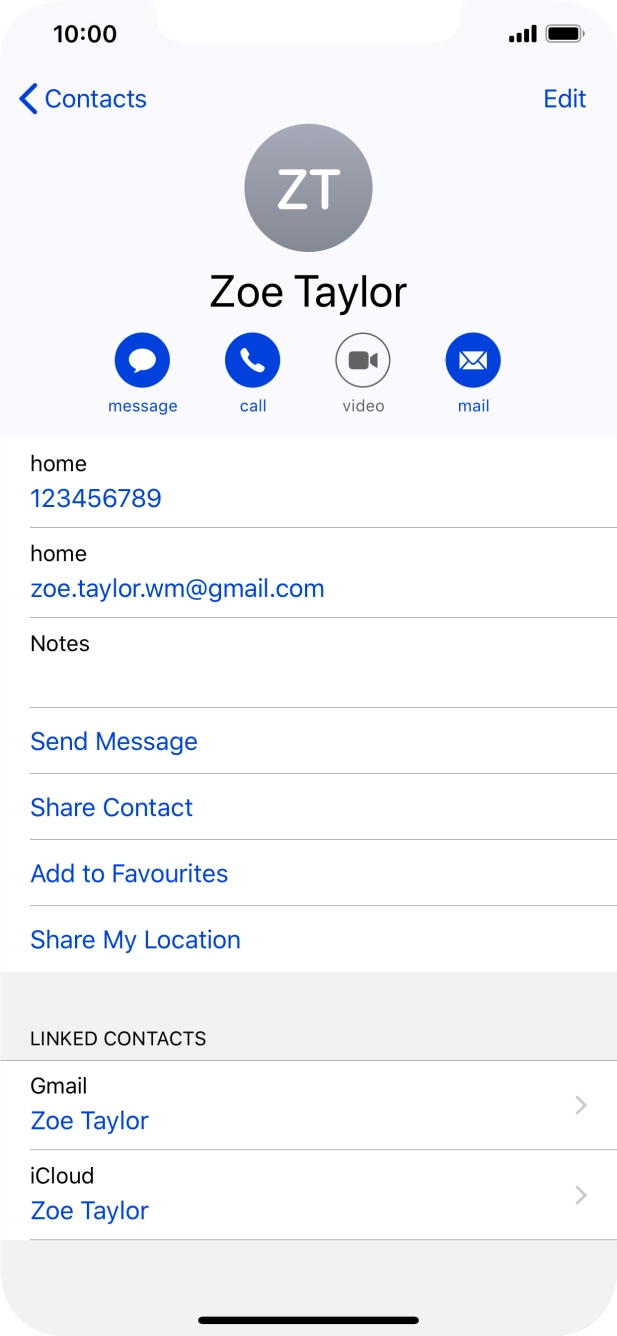Open the mail icon button

473,360
